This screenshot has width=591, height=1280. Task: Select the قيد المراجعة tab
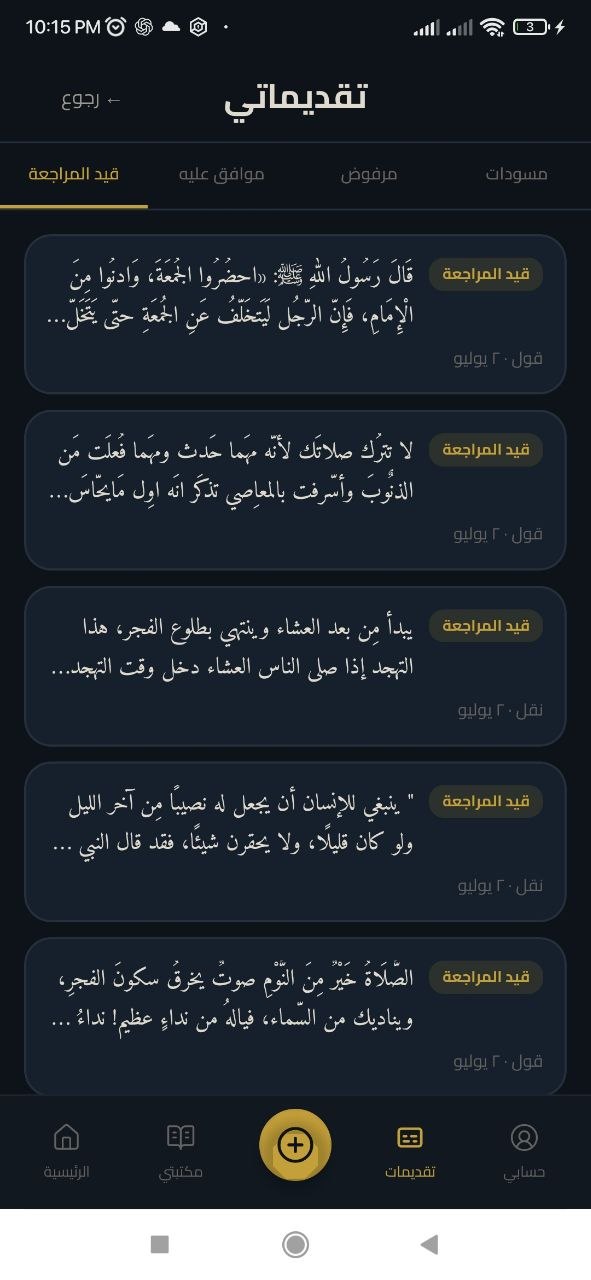pos(74,174)
